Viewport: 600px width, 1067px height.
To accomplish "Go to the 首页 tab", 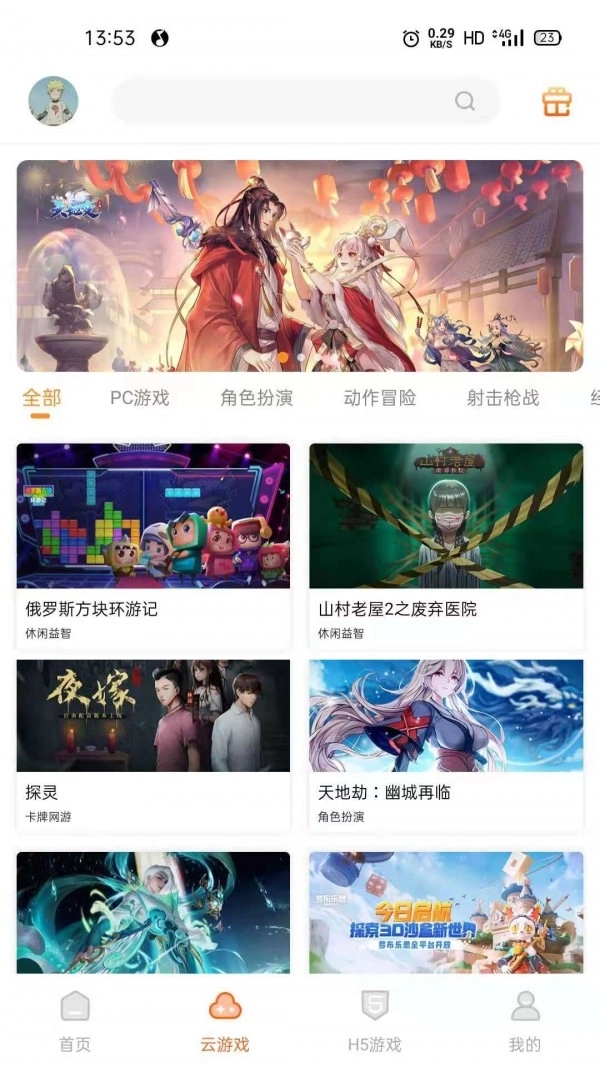I will 75,1021.
